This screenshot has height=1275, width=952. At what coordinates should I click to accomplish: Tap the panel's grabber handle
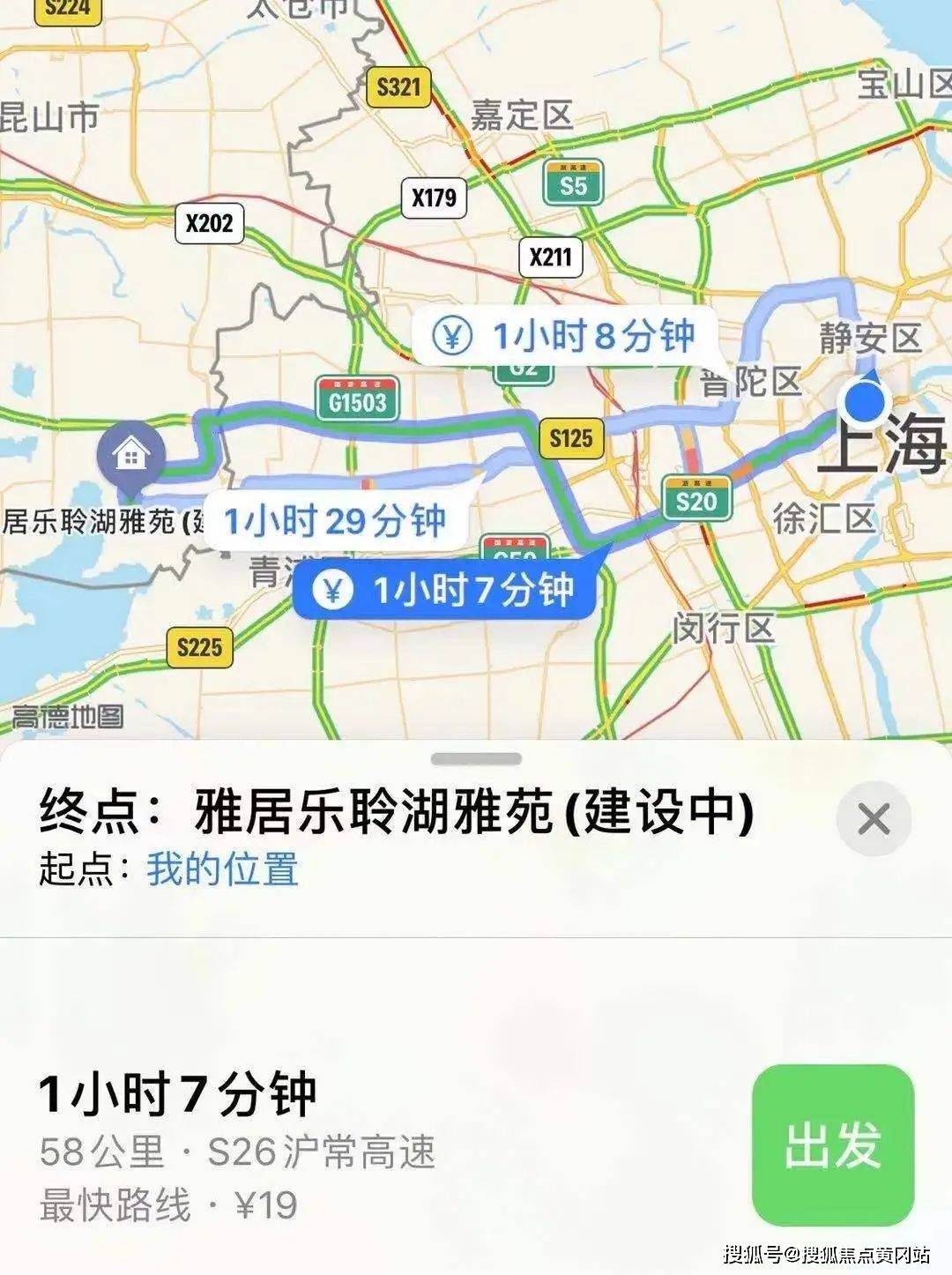tap(476, 758)
